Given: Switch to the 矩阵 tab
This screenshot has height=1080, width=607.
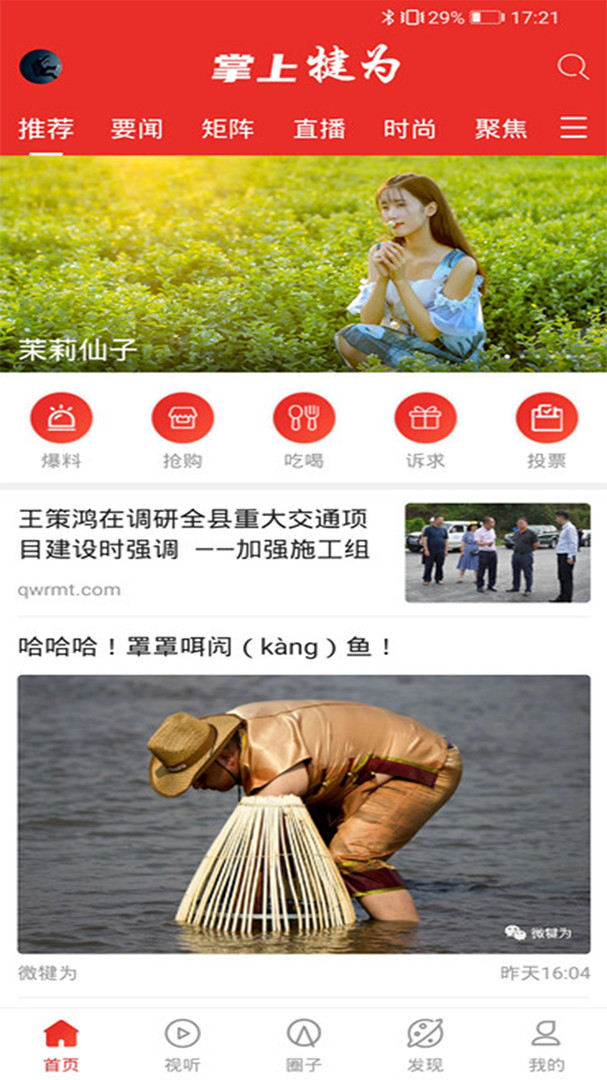Looking at the screenshot, I should [228, 129].
